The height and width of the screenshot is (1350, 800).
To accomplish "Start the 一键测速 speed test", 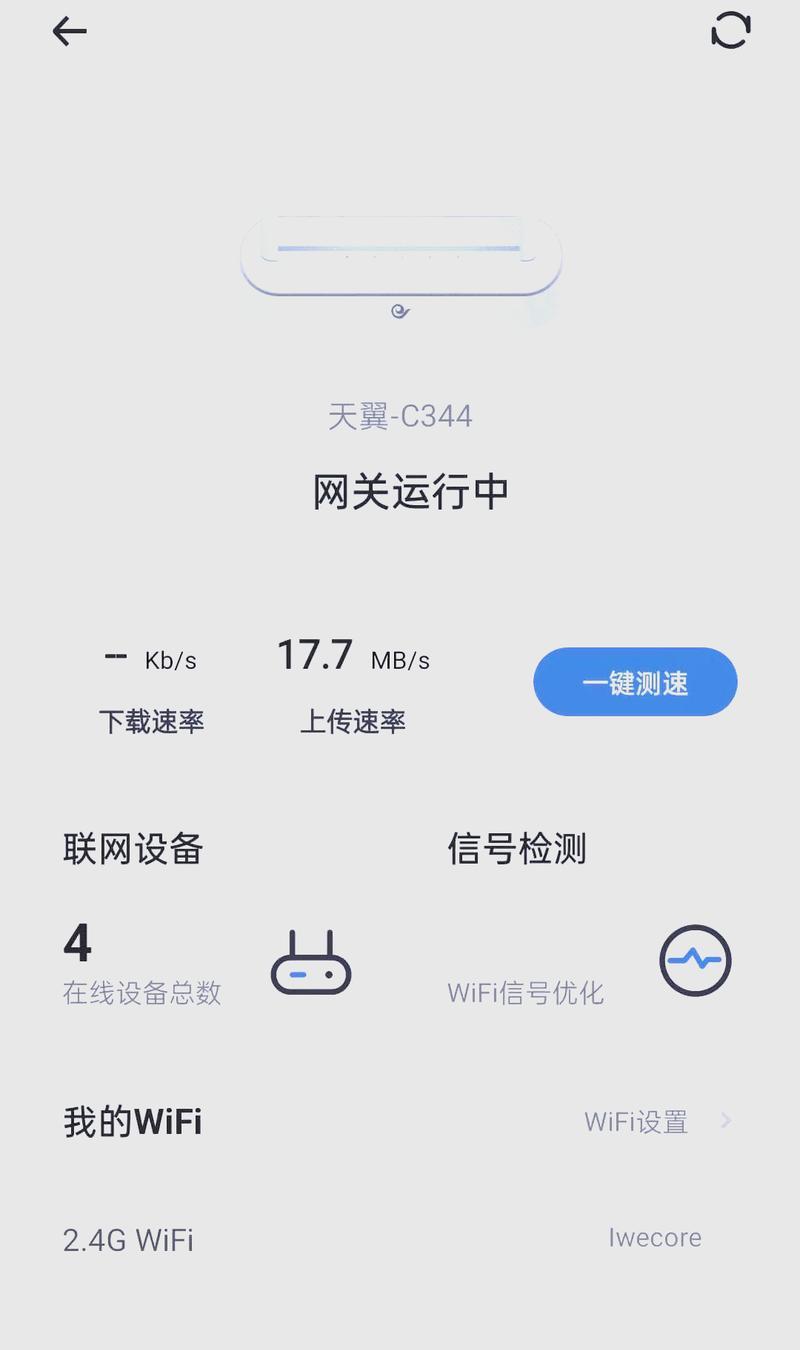I will click(635, 682).
